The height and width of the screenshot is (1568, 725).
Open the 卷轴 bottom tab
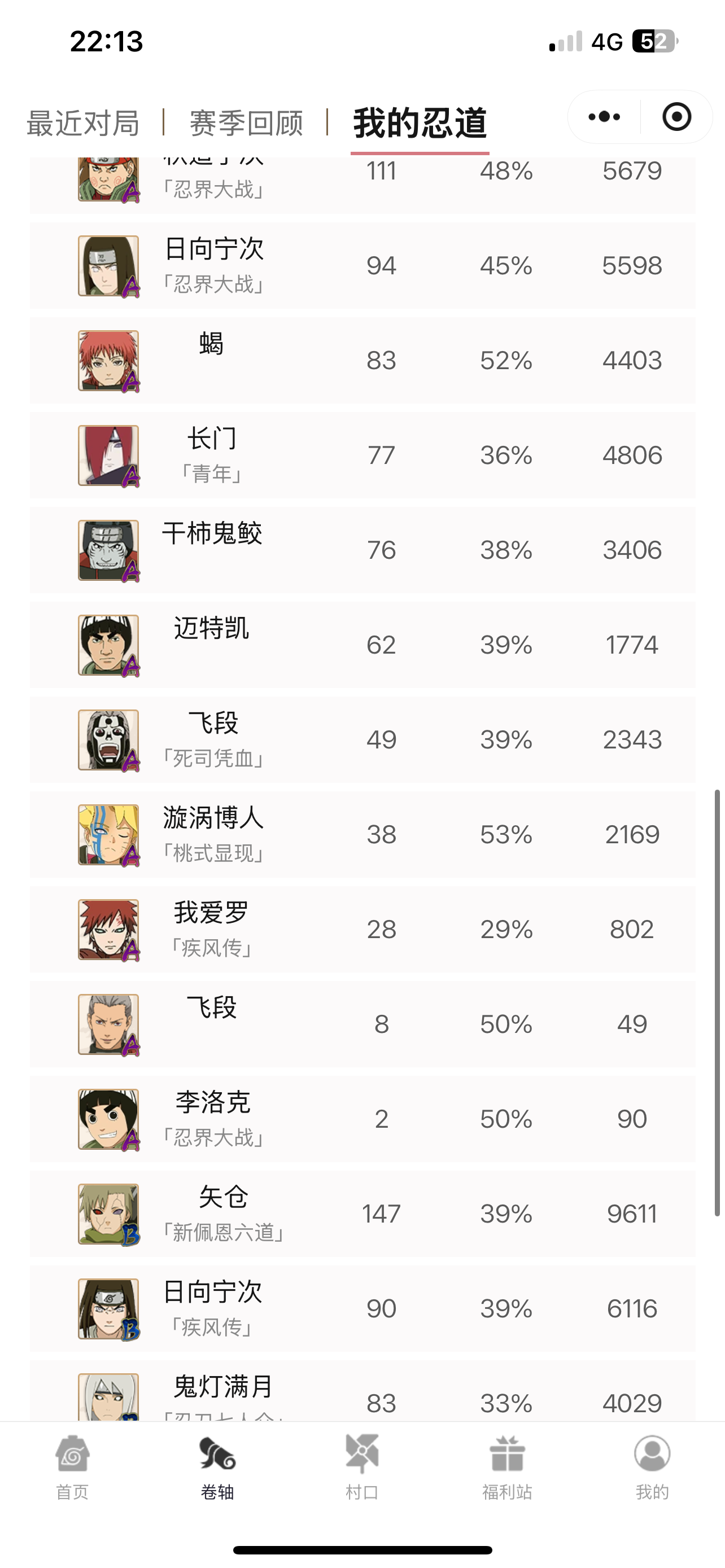click(217, 1468)
